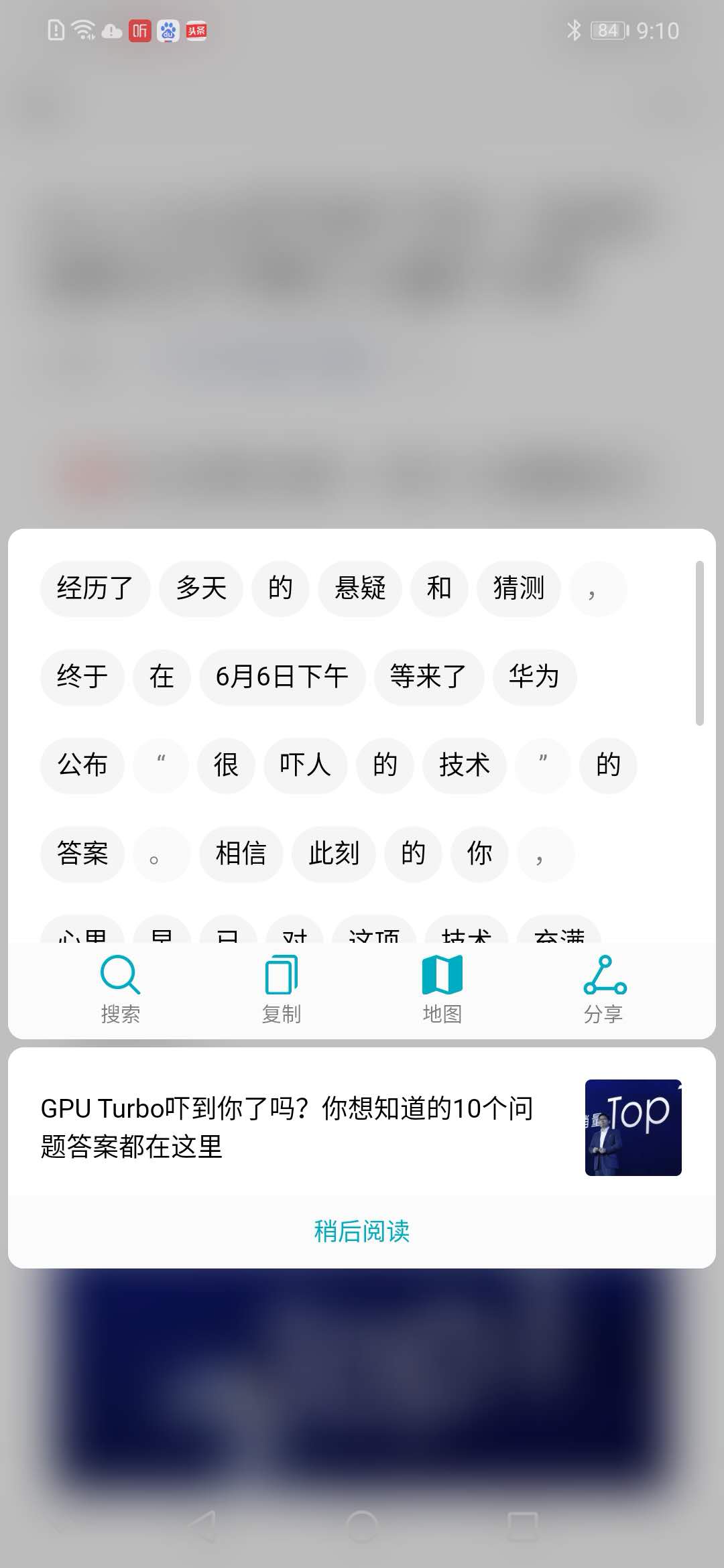Image resolution: width=724 pixels, height=1568 pixels.
Task: Select the word chip 相信
Action: coord(241,854)
